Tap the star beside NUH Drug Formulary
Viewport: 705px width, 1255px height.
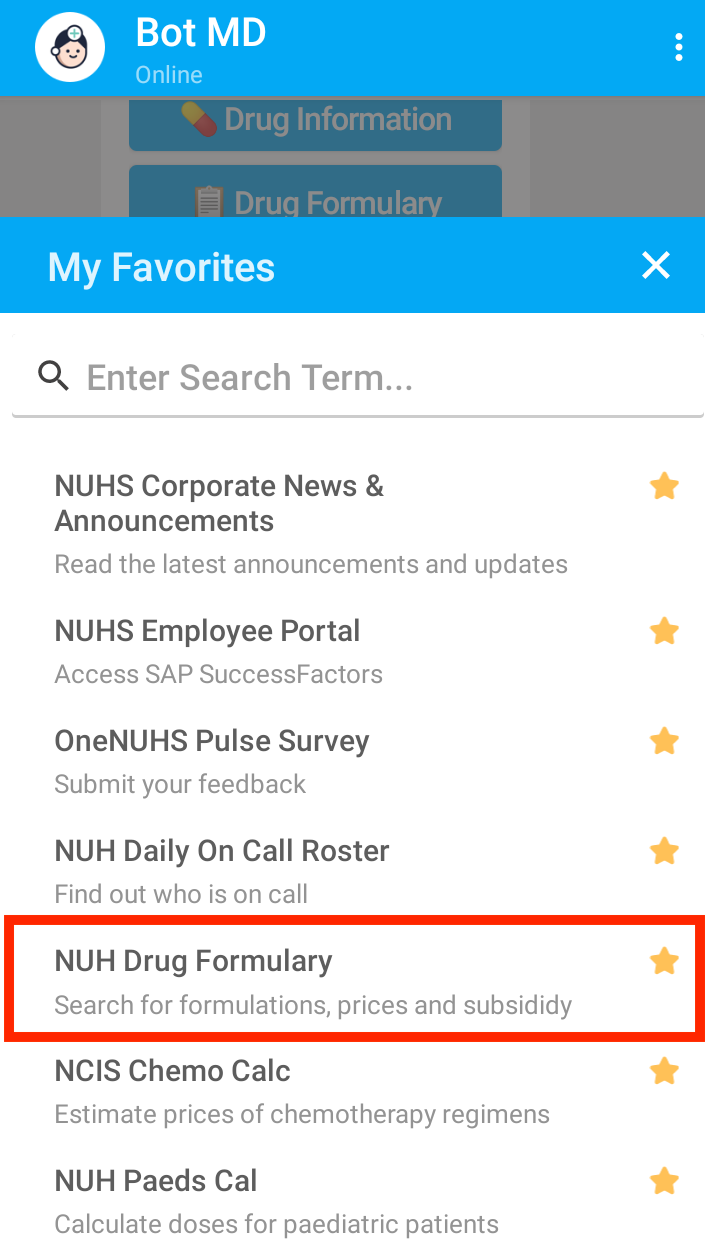pos(664,962)
